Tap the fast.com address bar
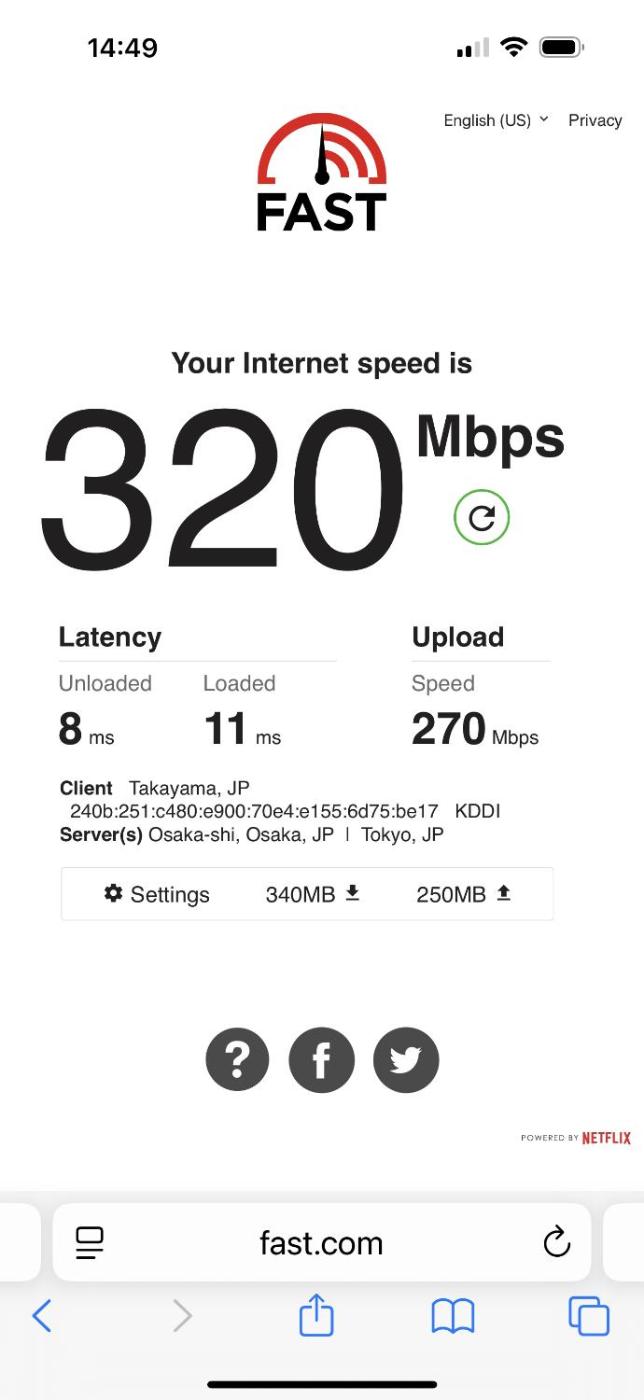This screenshot has height=1400, width=644. click(x=321, y=1242)
